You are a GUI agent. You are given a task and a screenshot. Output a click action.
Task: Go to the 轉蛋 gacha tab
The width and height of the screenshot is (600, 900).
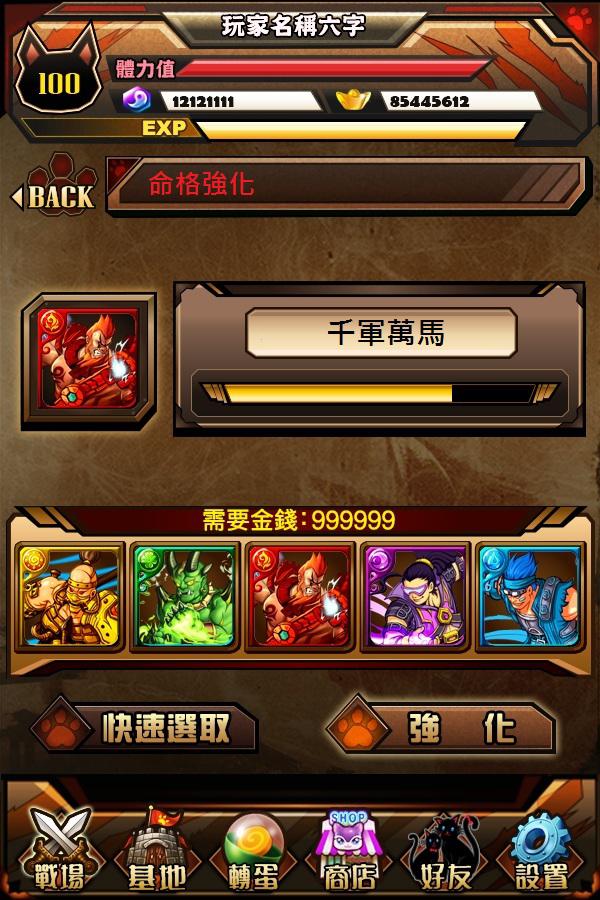[252, 850]
